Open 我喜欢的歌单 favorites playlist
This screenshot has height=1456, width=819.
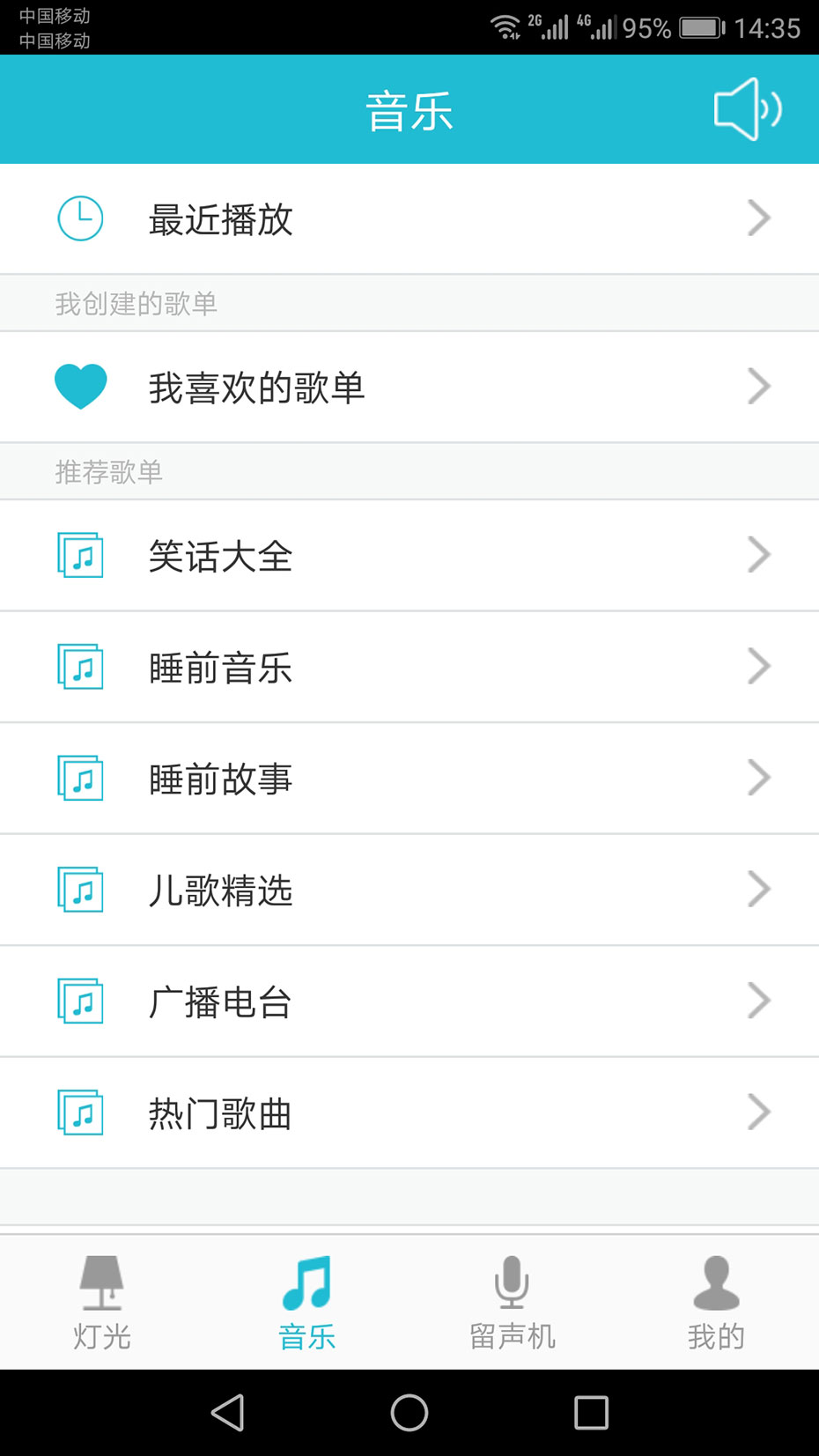(409, 387)
